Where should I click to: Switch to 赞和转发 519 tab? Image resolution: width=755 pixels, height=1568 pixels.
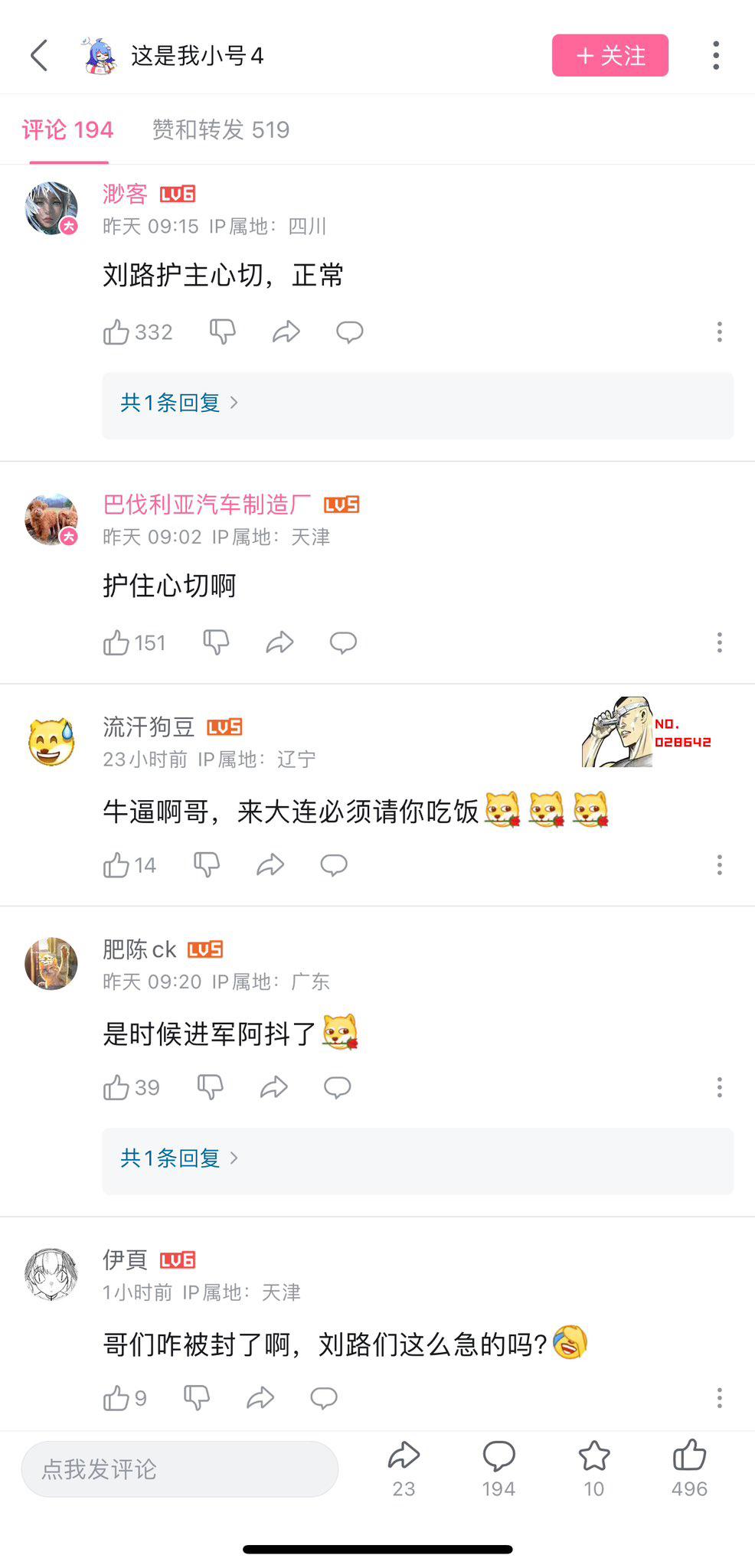221,129
